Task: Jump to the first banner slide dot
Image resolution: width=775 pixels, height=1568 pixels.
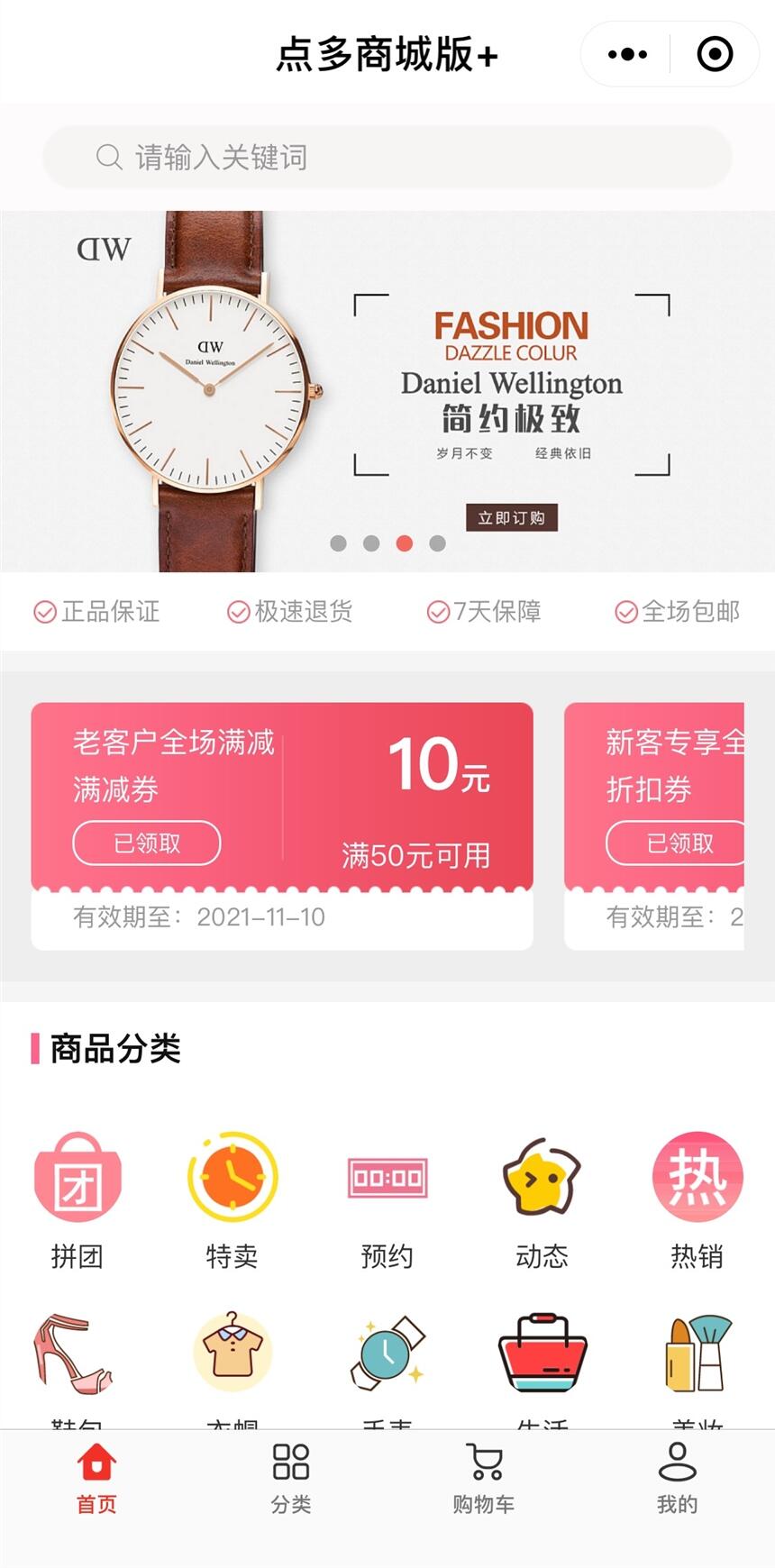Action: tap(339, 543)
